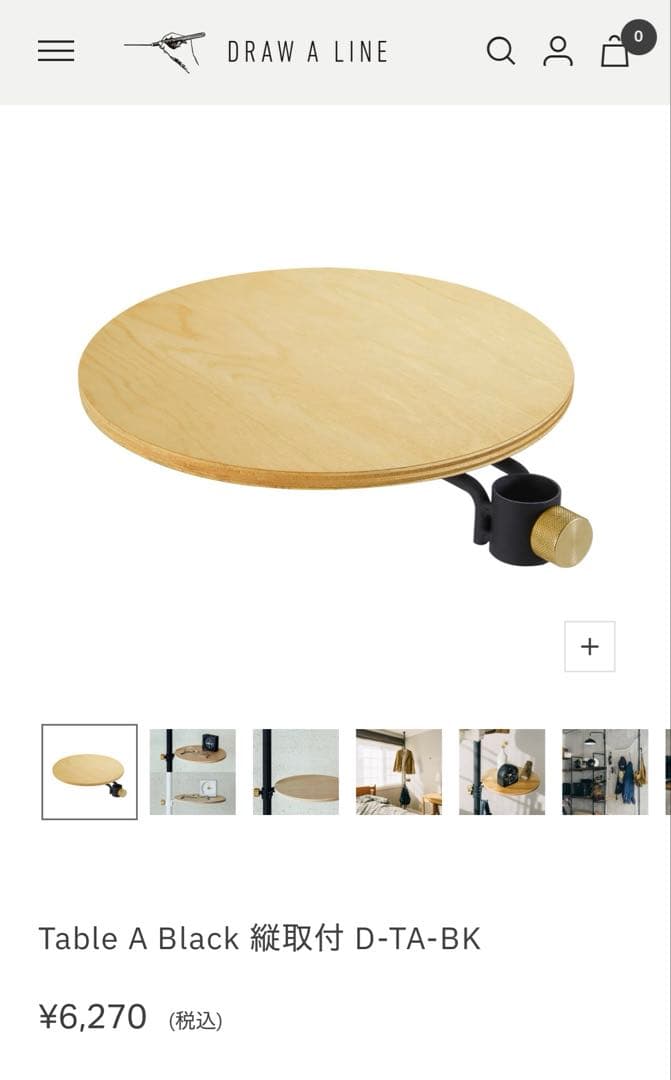This screenshot has height=1080, width=671.
Task: Zoom the product image with plus button
Action: point(589,646)
